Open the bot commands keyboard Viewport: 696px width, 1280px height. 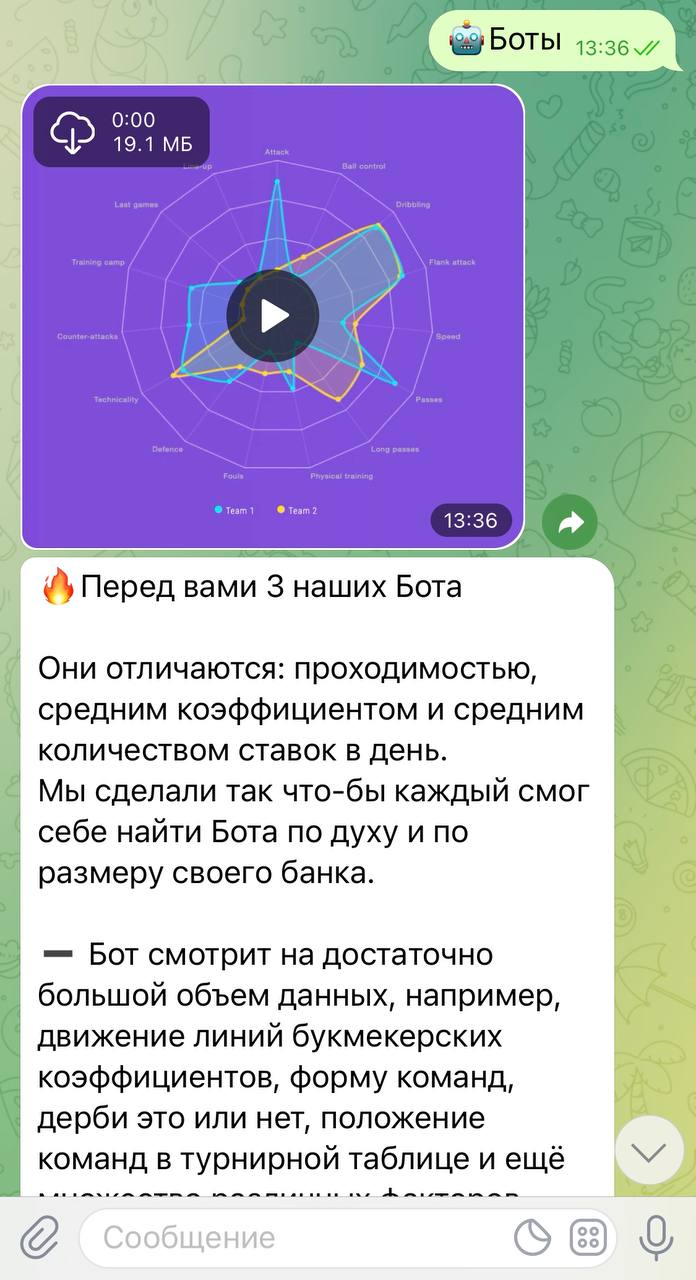pos(588,1238)
